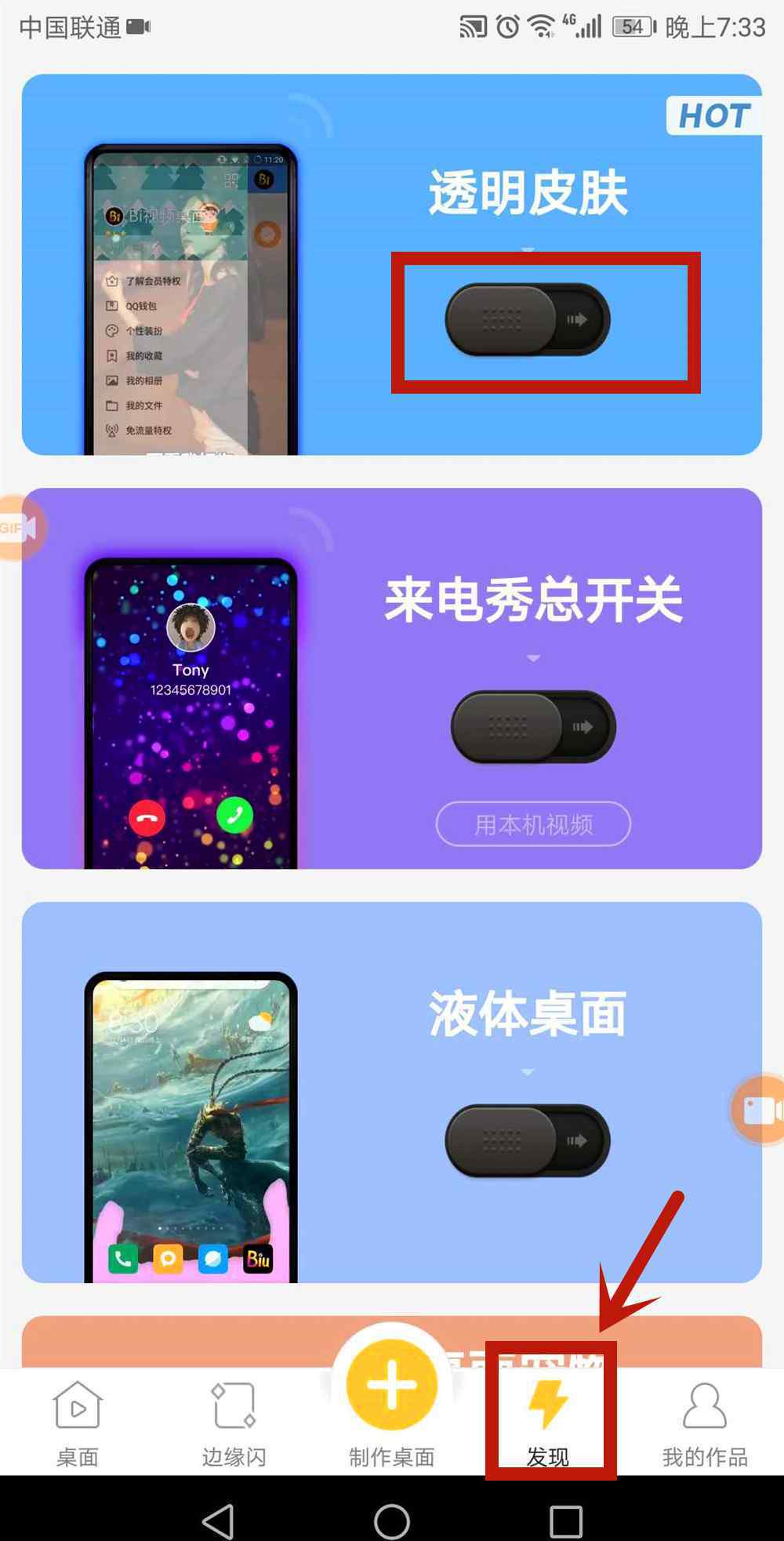Toggle the 液体桌面 switch

point(528,1140)
